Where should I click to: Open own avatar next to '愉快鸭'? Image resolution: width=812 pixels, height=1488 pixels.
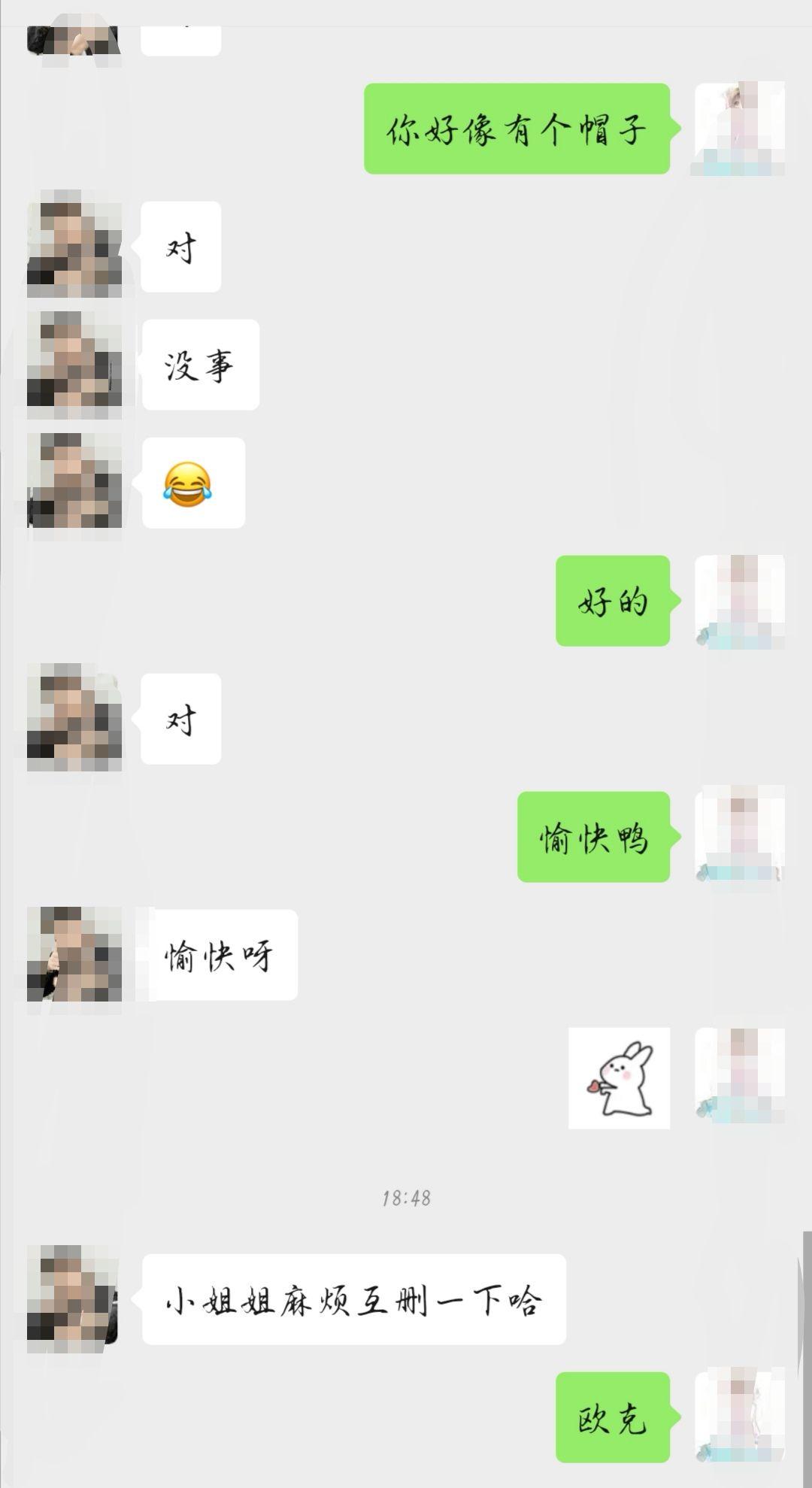[739, 836]
